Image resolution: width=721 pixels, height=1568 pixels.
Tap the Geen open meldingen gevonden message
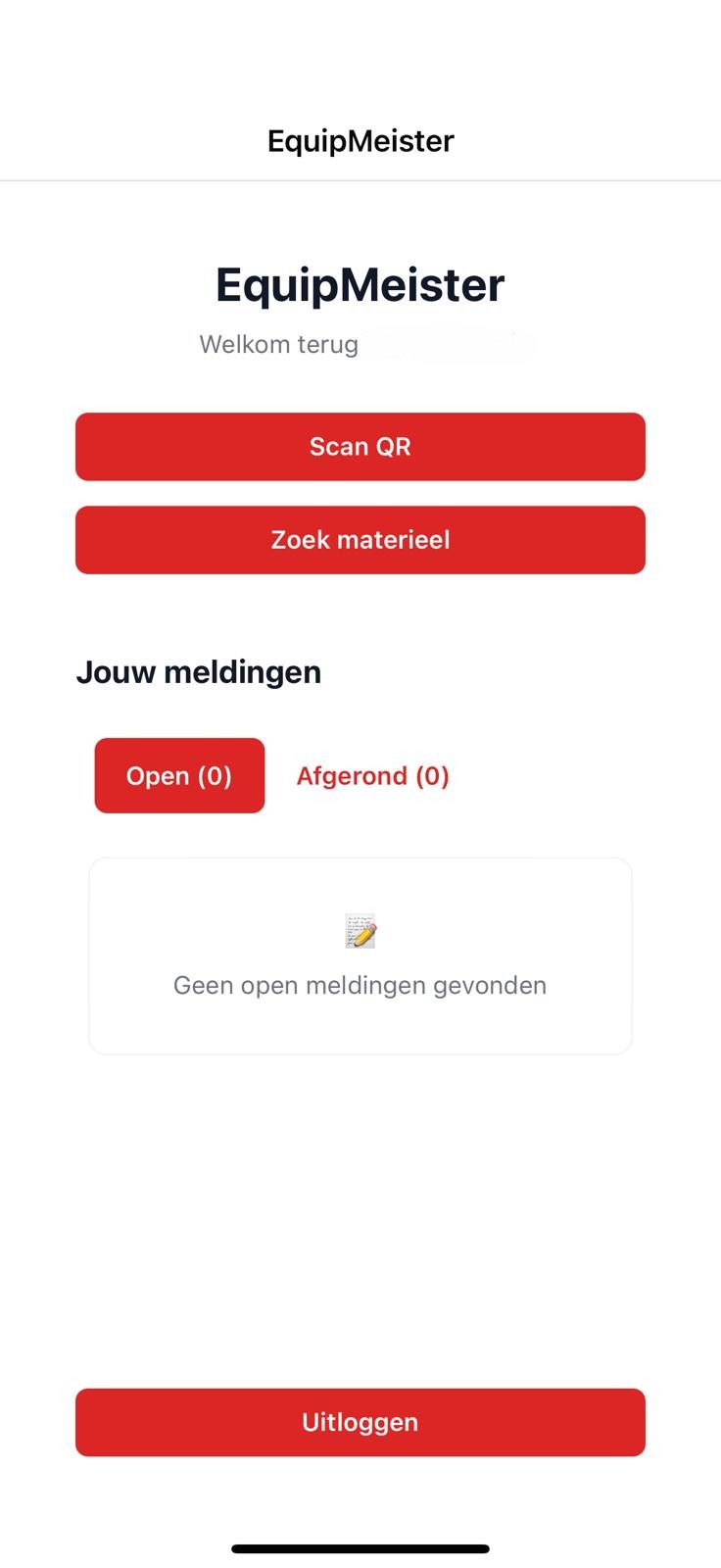360,985
